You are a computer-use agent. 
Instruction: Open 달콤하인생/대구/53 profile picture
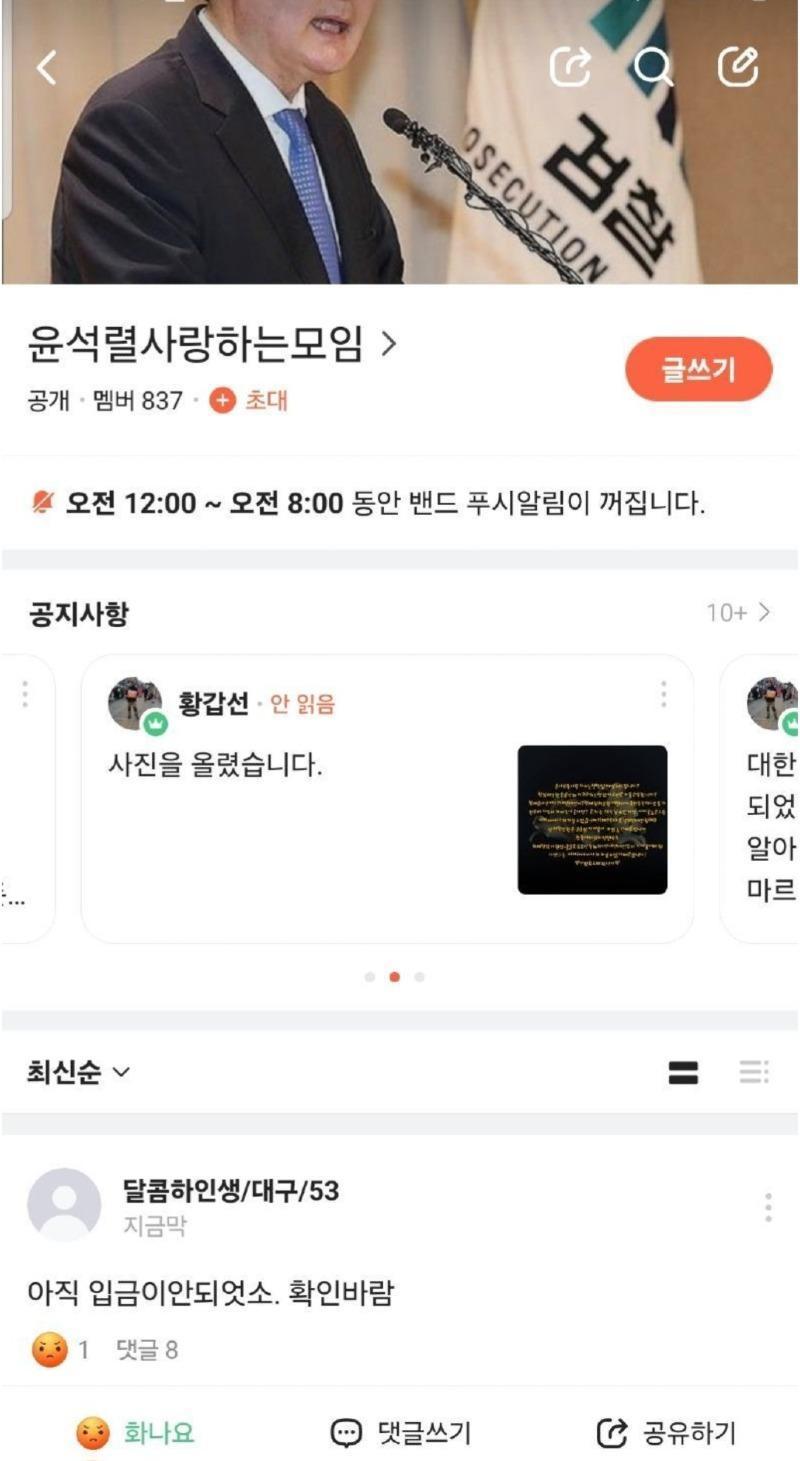point(64,1204)
